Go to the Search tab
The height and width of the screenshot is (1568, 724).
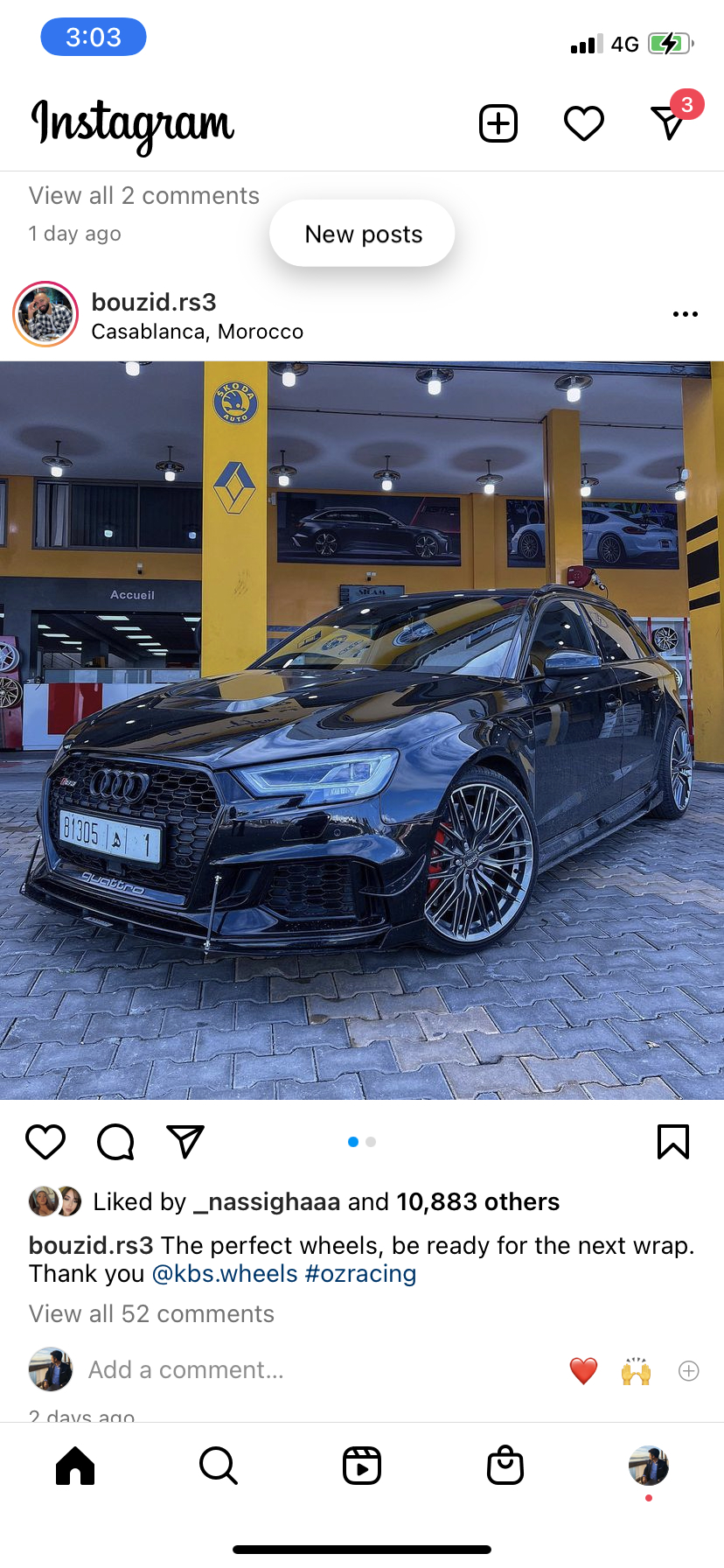pos(218,1466)
